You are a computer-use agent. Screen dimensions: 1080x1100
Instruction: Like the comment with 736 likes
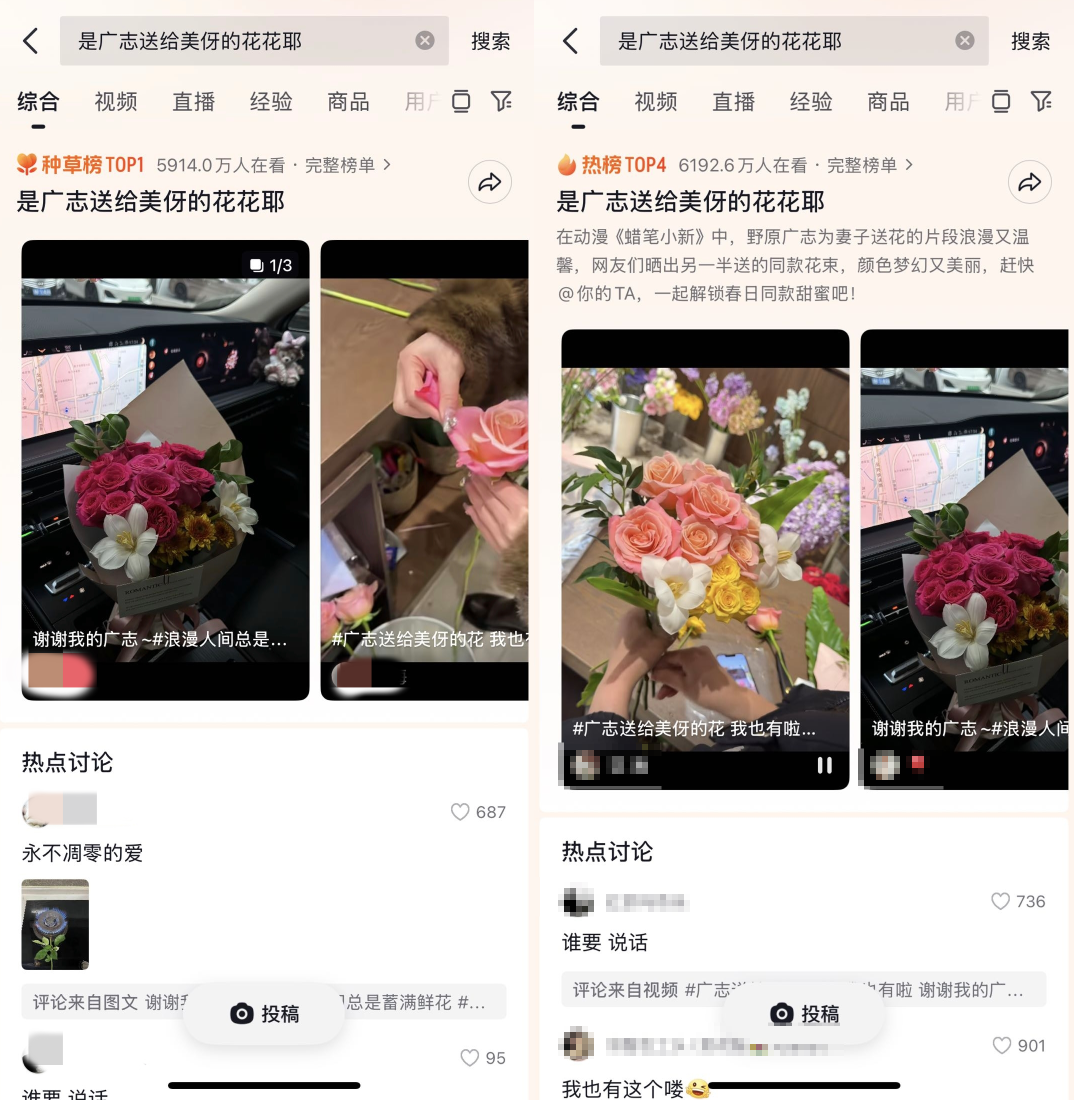pyautogui.click(x=1000, y=901)
